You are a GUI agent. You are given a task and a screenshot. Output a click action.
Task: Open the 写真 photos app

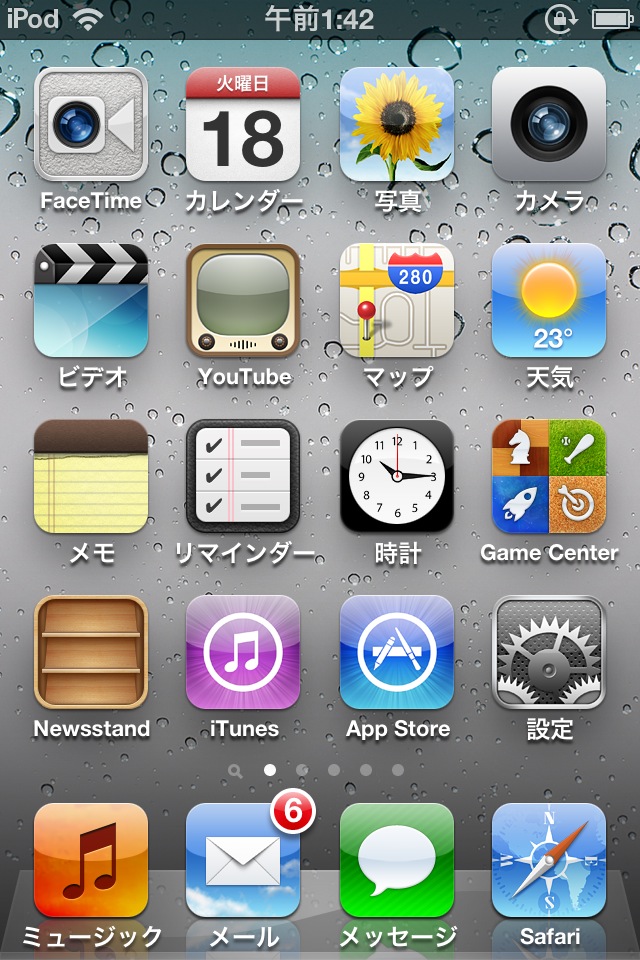pyautogui.click(x=396, y=124)
